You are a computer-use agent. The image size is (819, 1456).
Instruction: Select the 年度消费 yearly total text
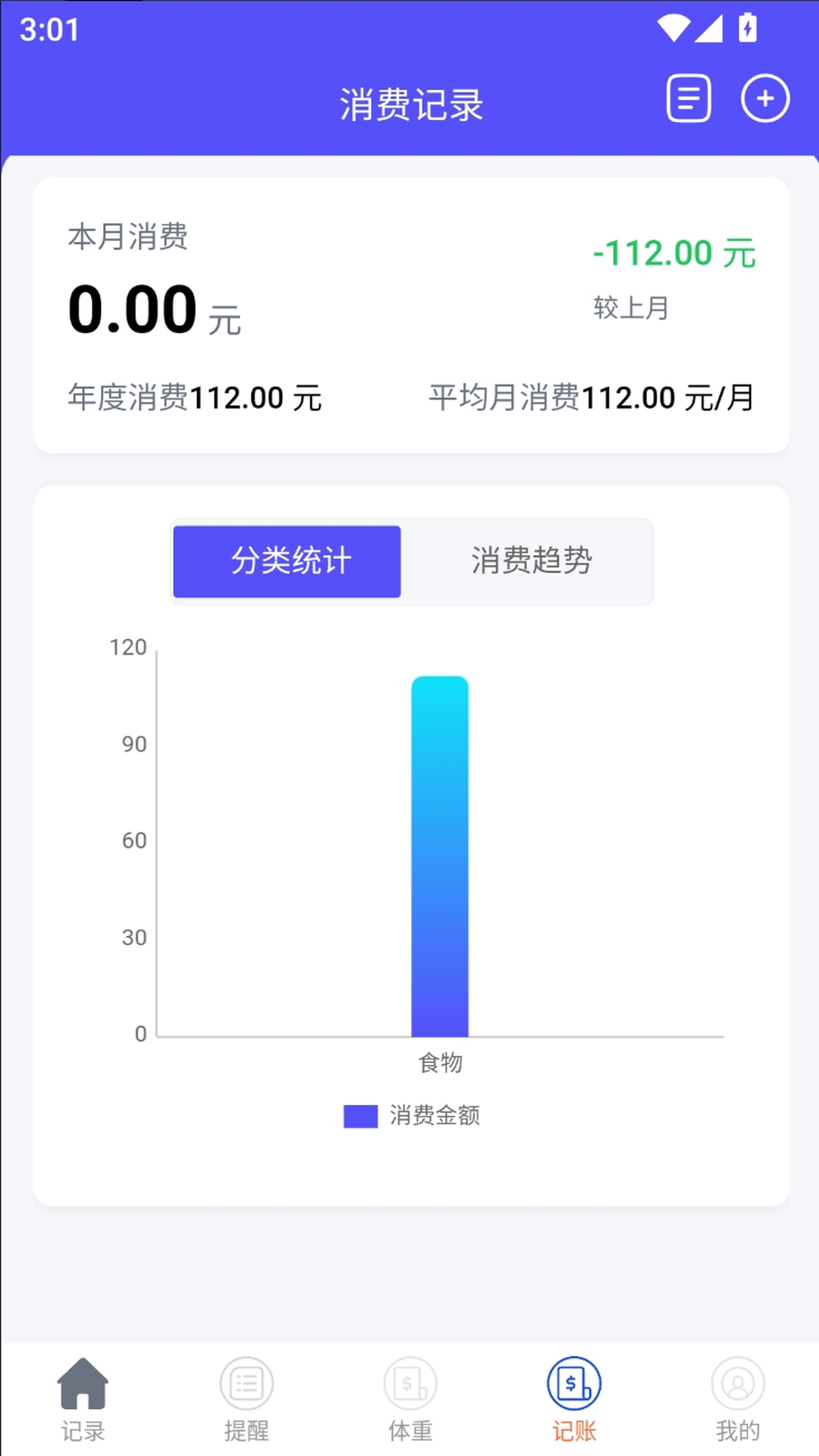(x=193, y=396)
